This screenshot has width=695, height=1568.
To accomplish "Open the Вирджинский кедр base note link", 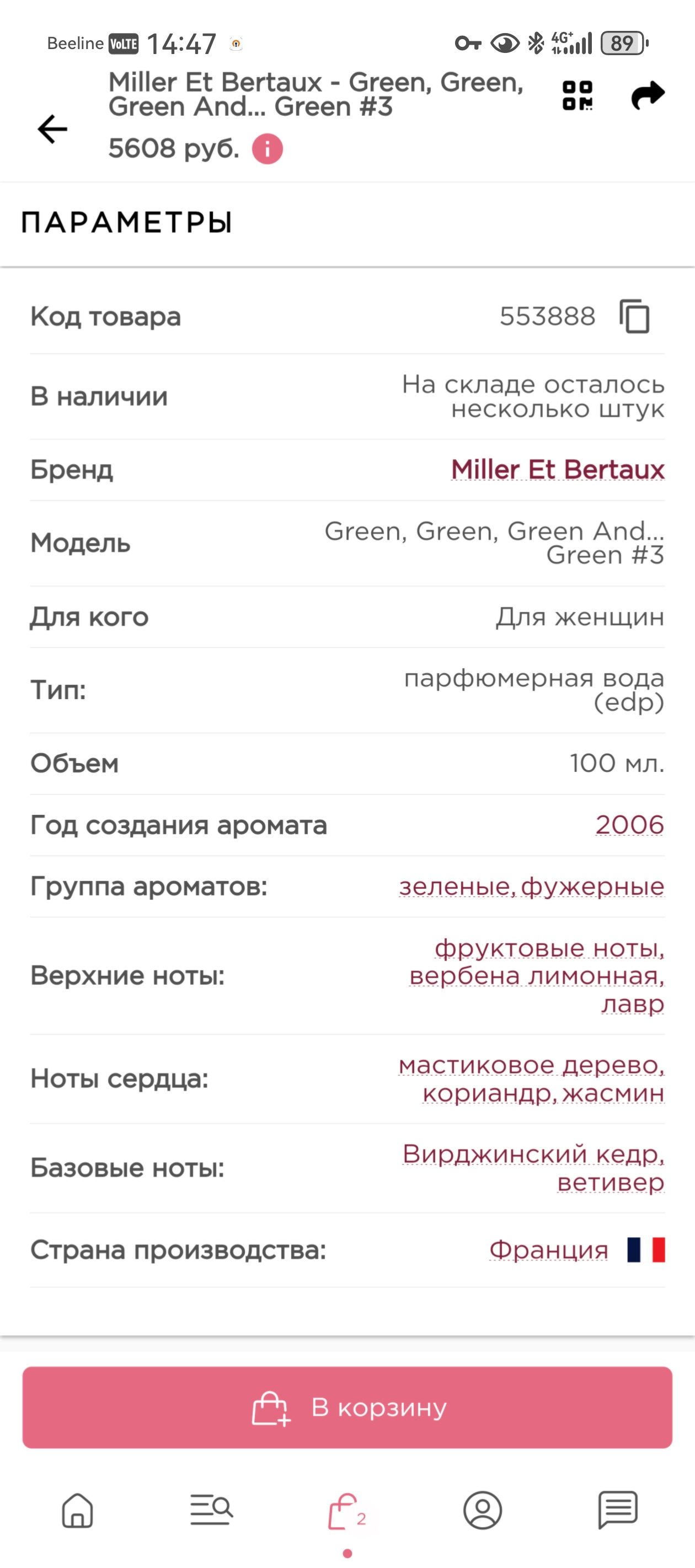I will point(533,1154).
